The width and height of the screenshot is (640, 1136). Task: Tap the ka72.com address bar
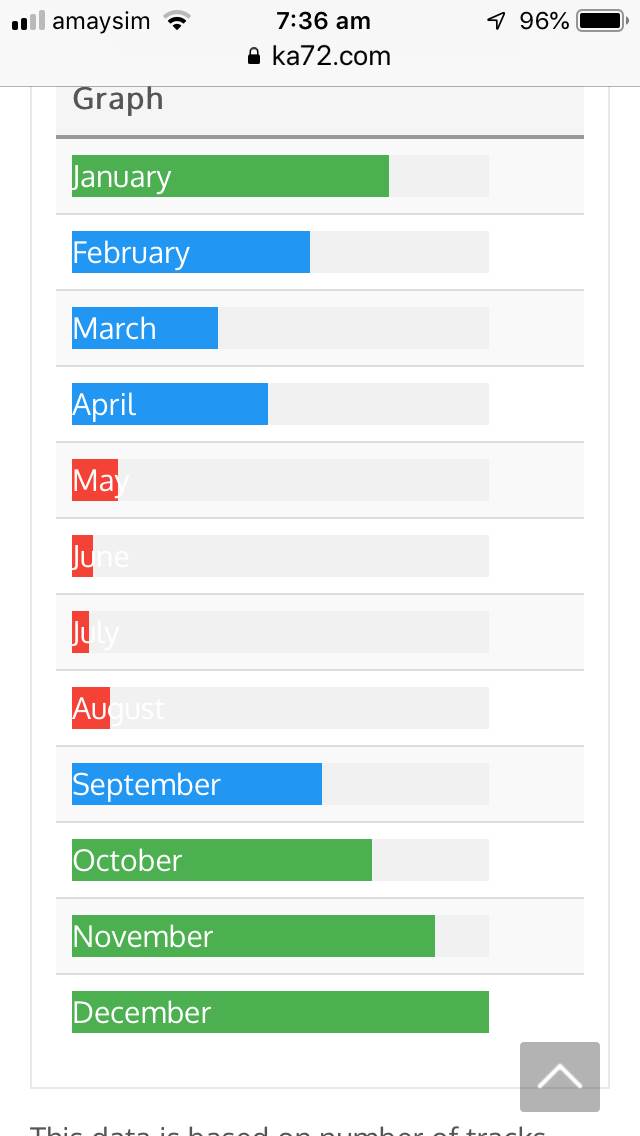(320, 57)
